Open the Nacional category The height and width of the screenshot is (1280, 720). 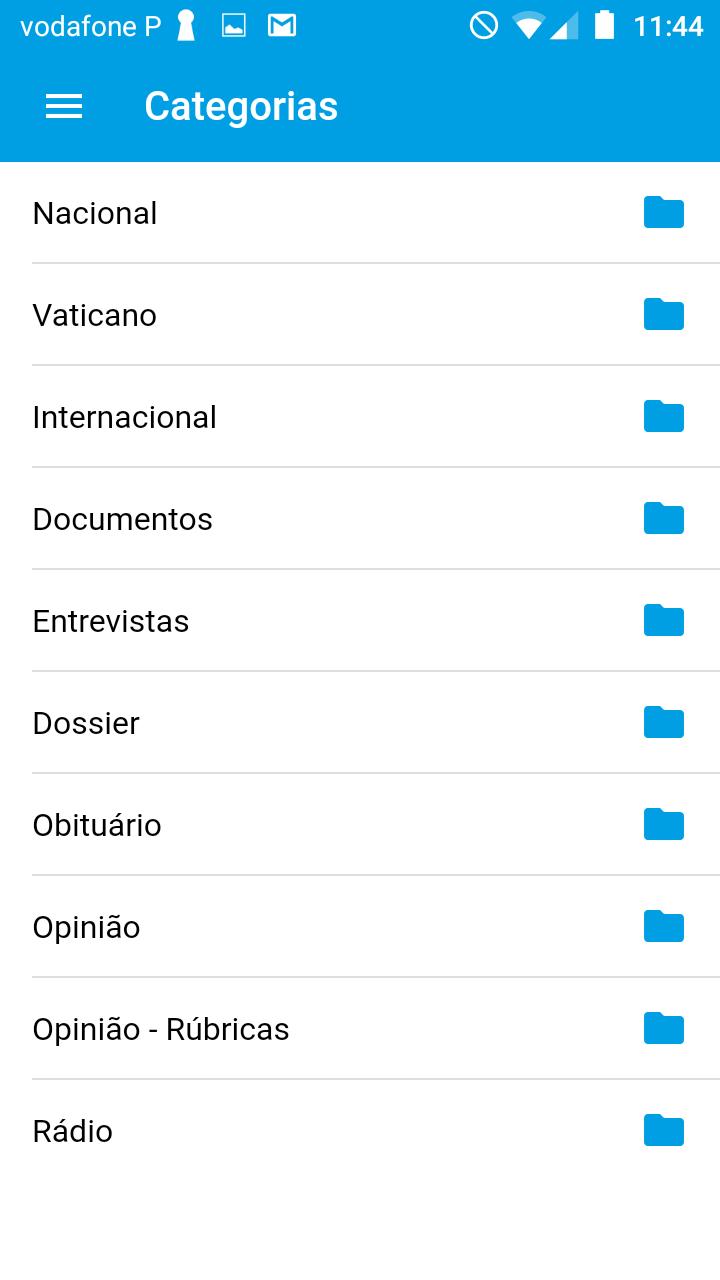[360, 213]
